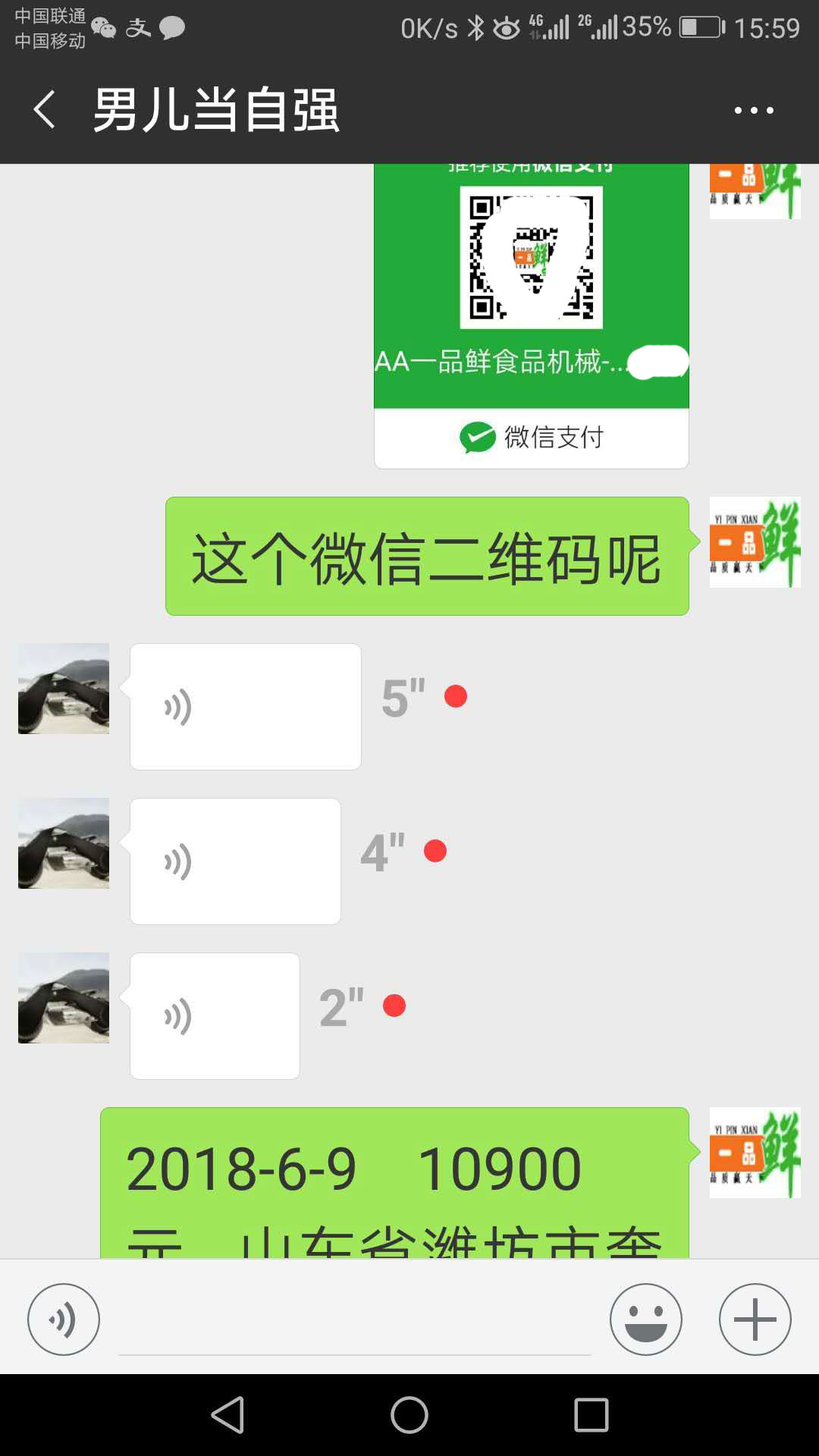819x1456 pixels.
Task: Switch to voice input mode
Action: [64, 1319]
